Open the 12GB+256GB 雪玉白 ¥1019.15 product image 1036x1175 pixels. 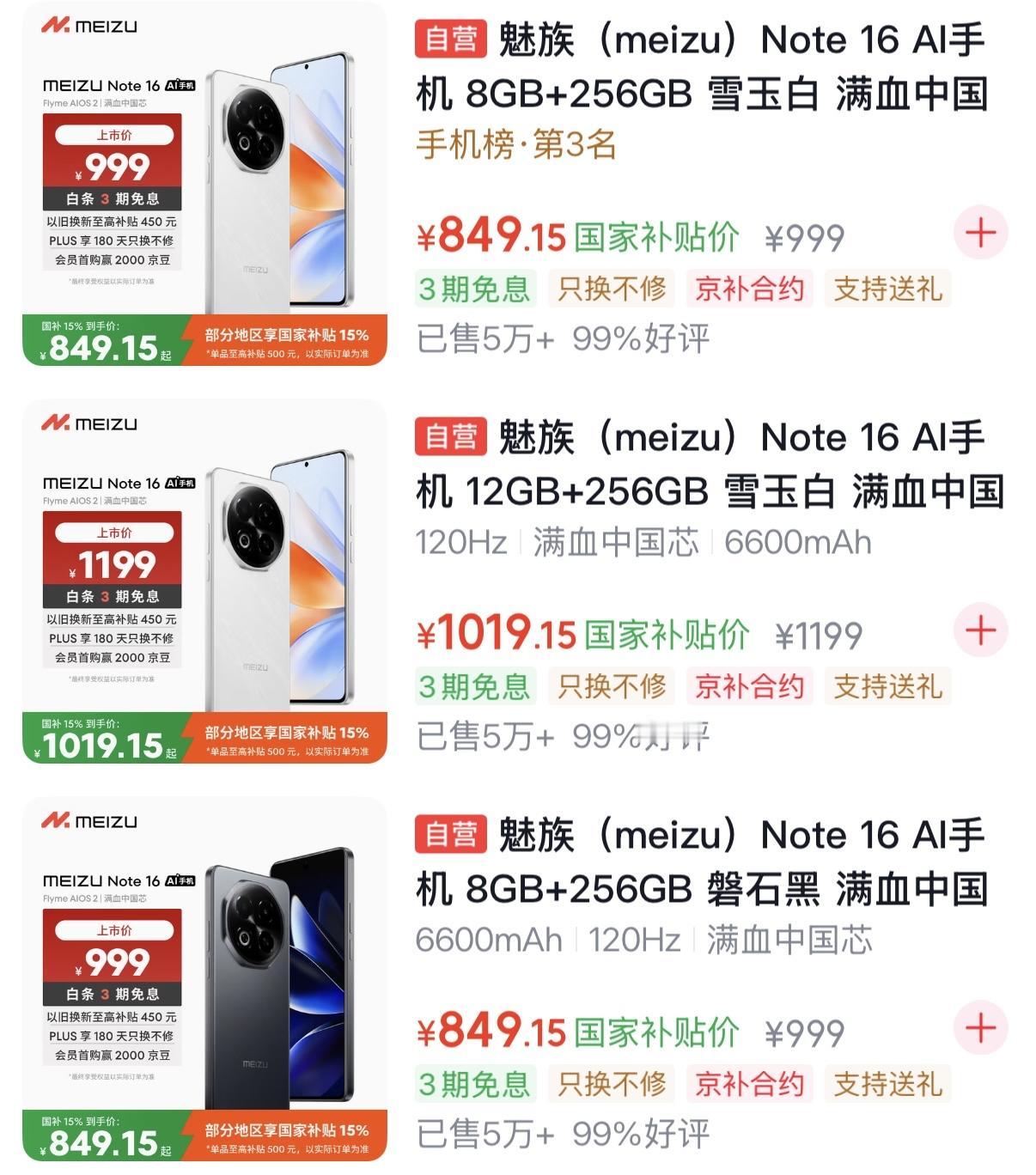(204, 581)
